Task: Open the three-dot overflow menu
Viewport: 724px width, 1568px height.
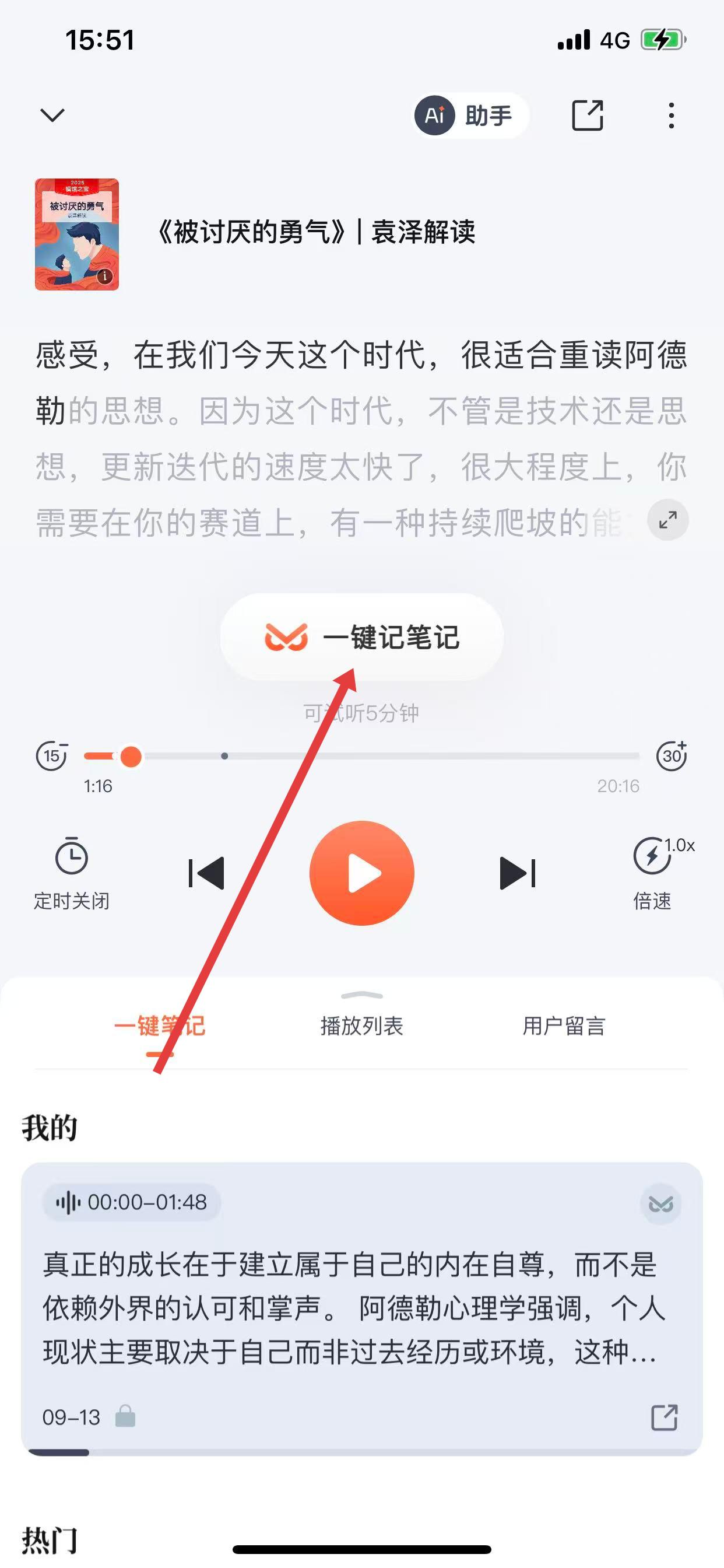Action: pos(671,115)
